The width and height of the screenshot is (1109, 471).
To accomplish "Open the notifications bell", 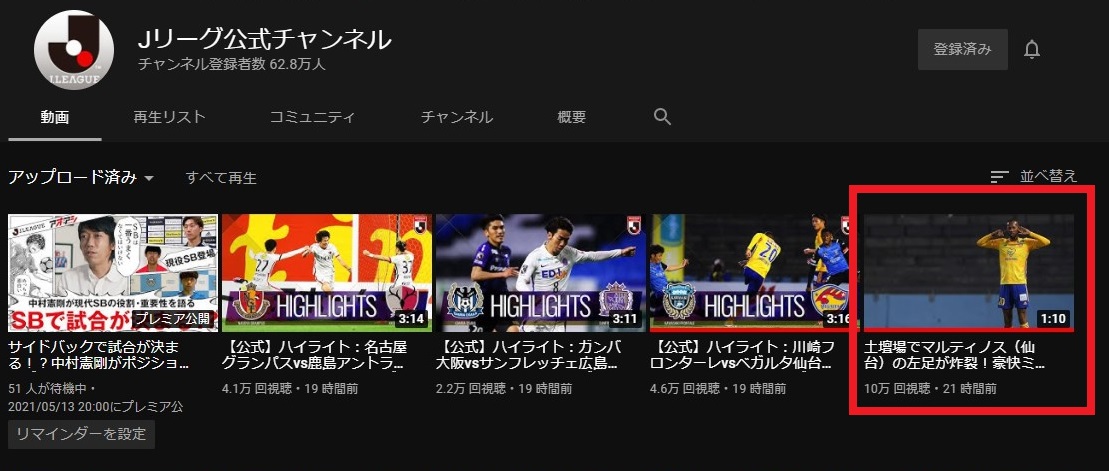I will coord(1032,49).
